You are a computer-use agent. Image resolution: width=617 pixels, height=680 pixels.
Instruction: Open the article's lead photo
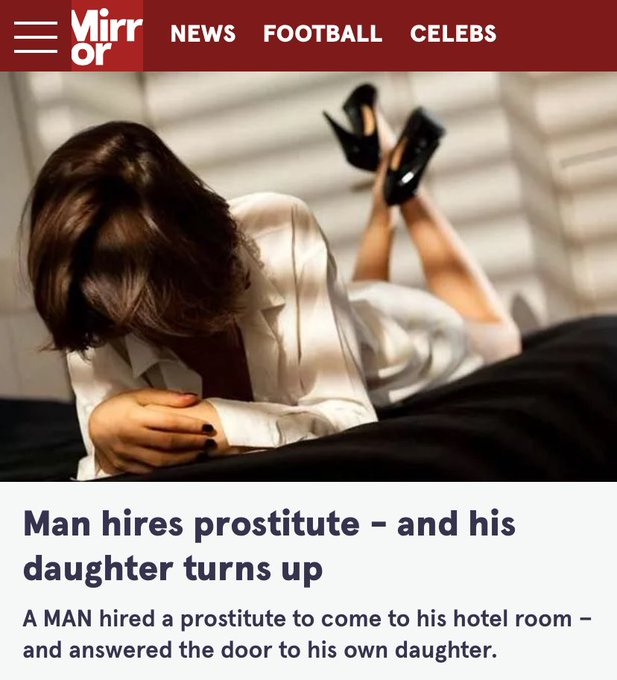[x=308, y=276]
